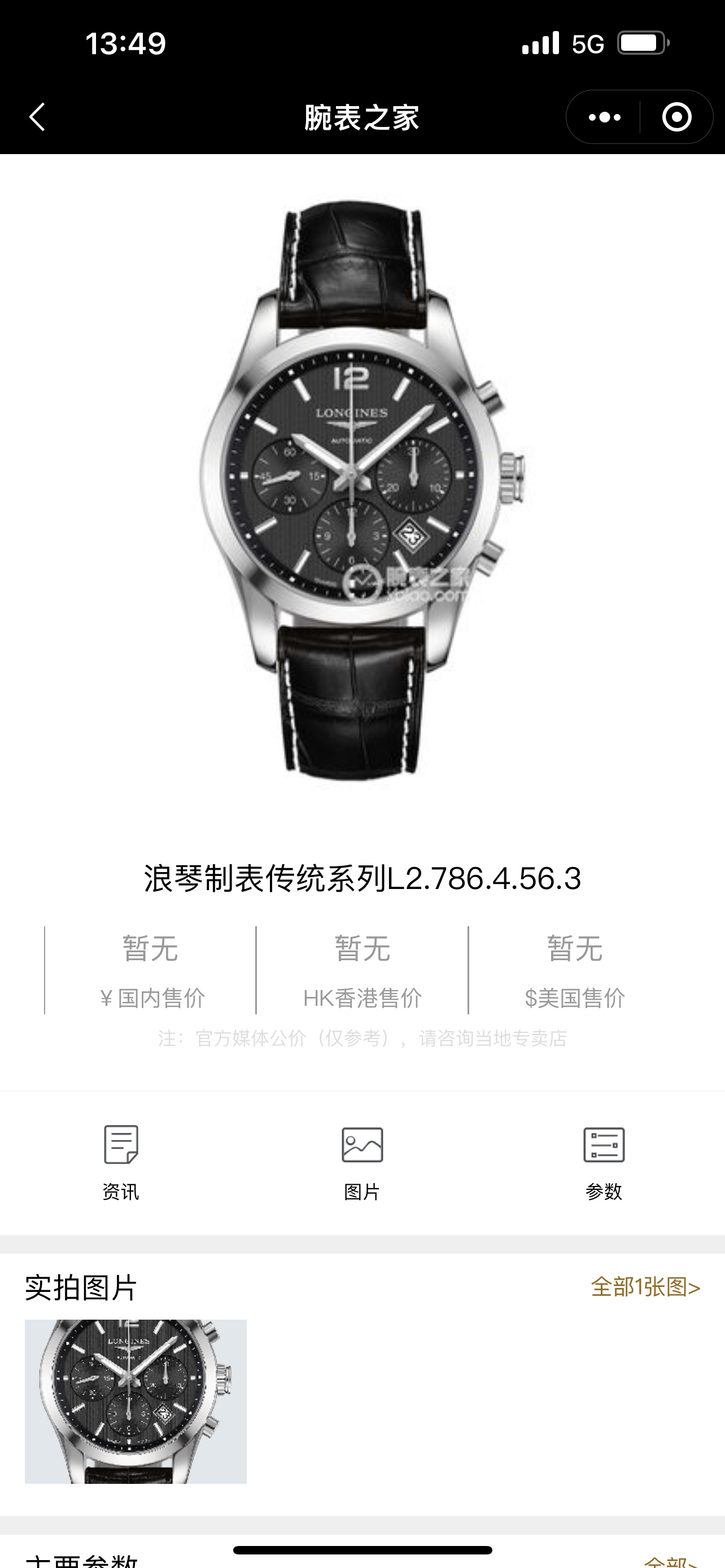Tap the 腕表之家 title bar

pos(362,117)
